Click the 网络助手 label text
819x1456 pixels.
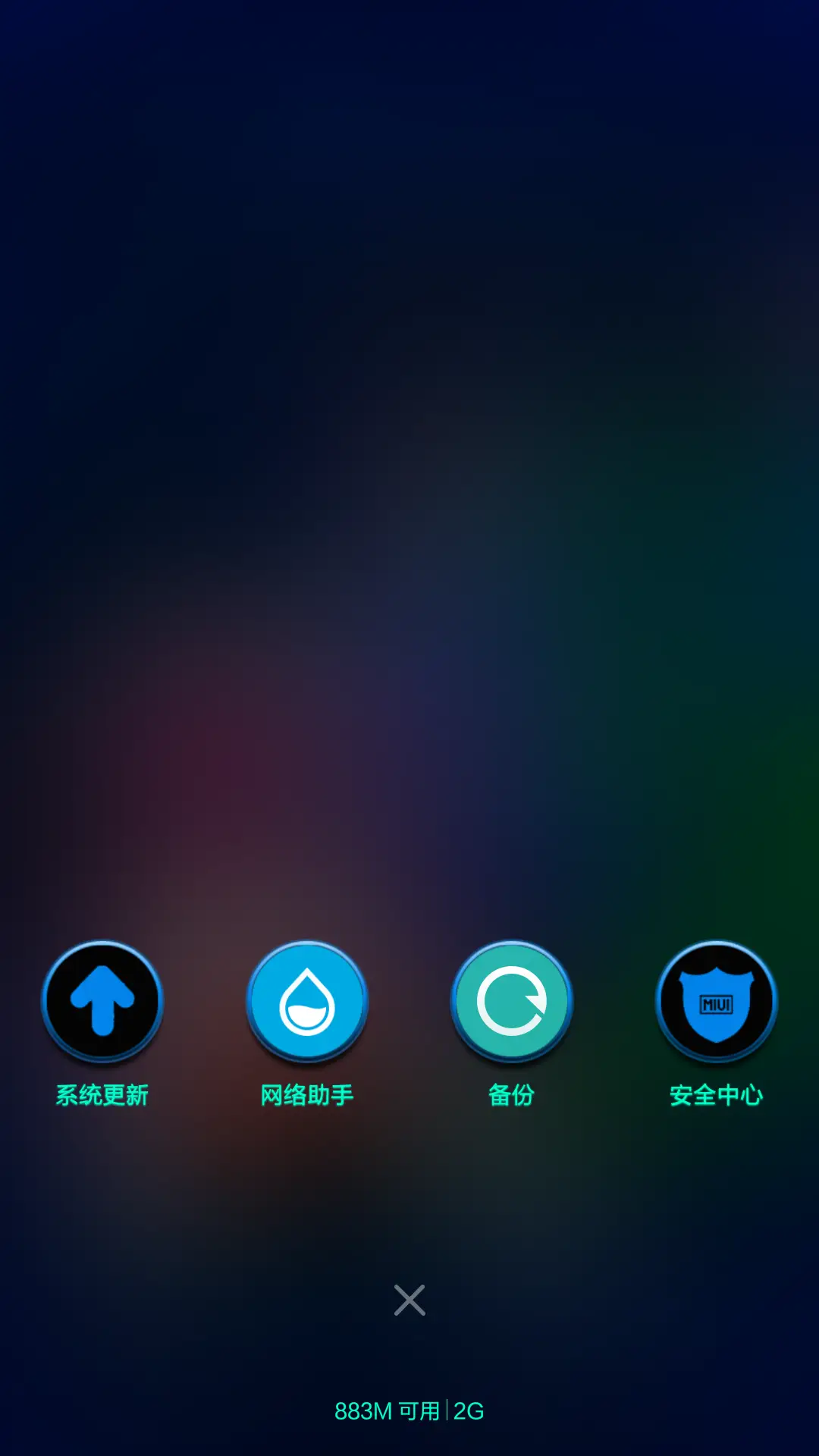(x=307, y=1094)
